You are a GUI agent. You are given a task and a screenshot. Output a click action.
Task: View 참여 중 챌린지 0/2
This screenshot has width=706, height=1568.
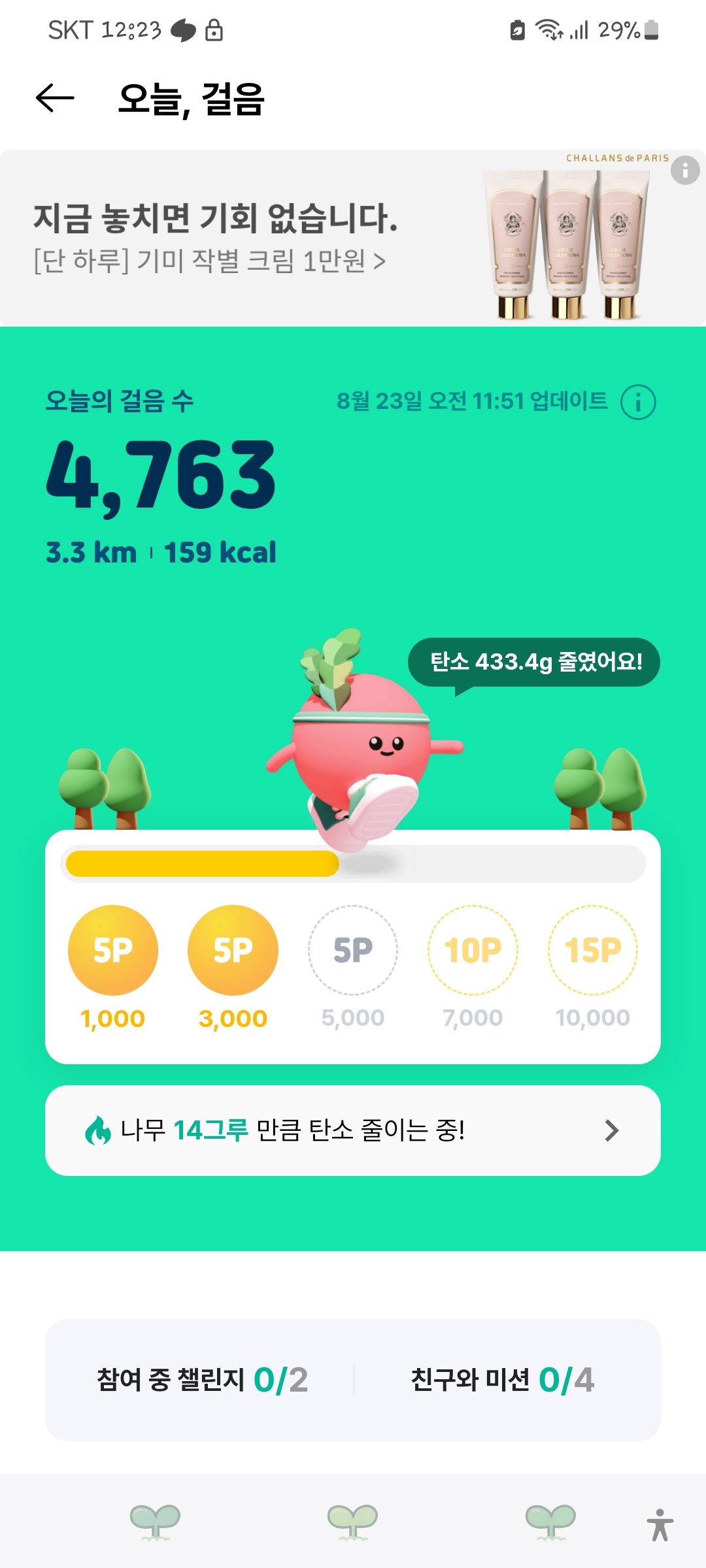pyautogui.click(x=202, y=1380)
